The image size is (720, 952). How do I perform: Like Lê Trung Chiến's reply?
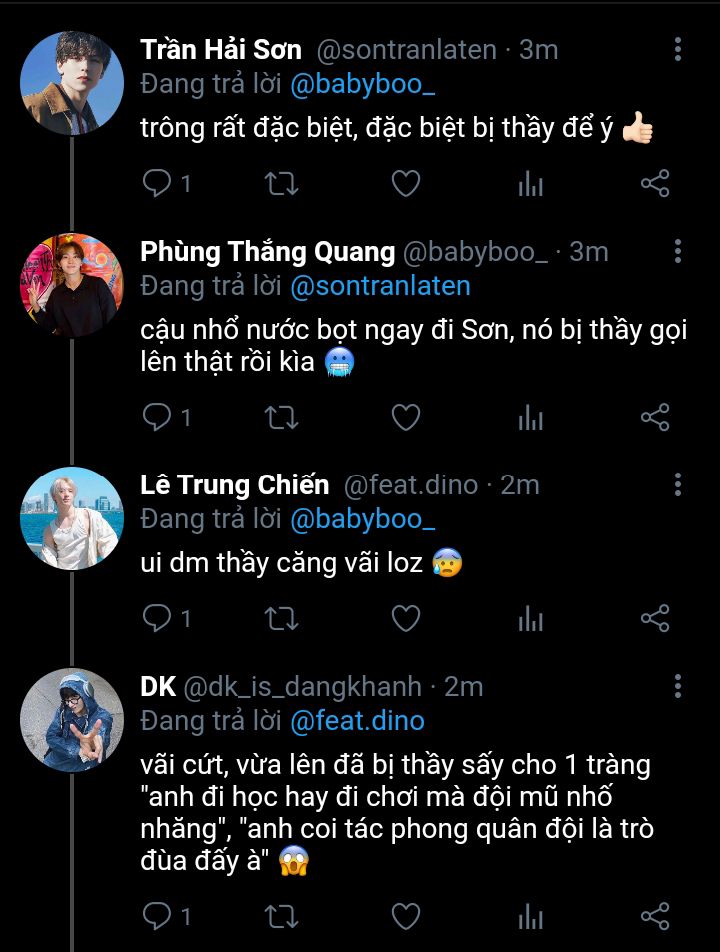point(405,619)
